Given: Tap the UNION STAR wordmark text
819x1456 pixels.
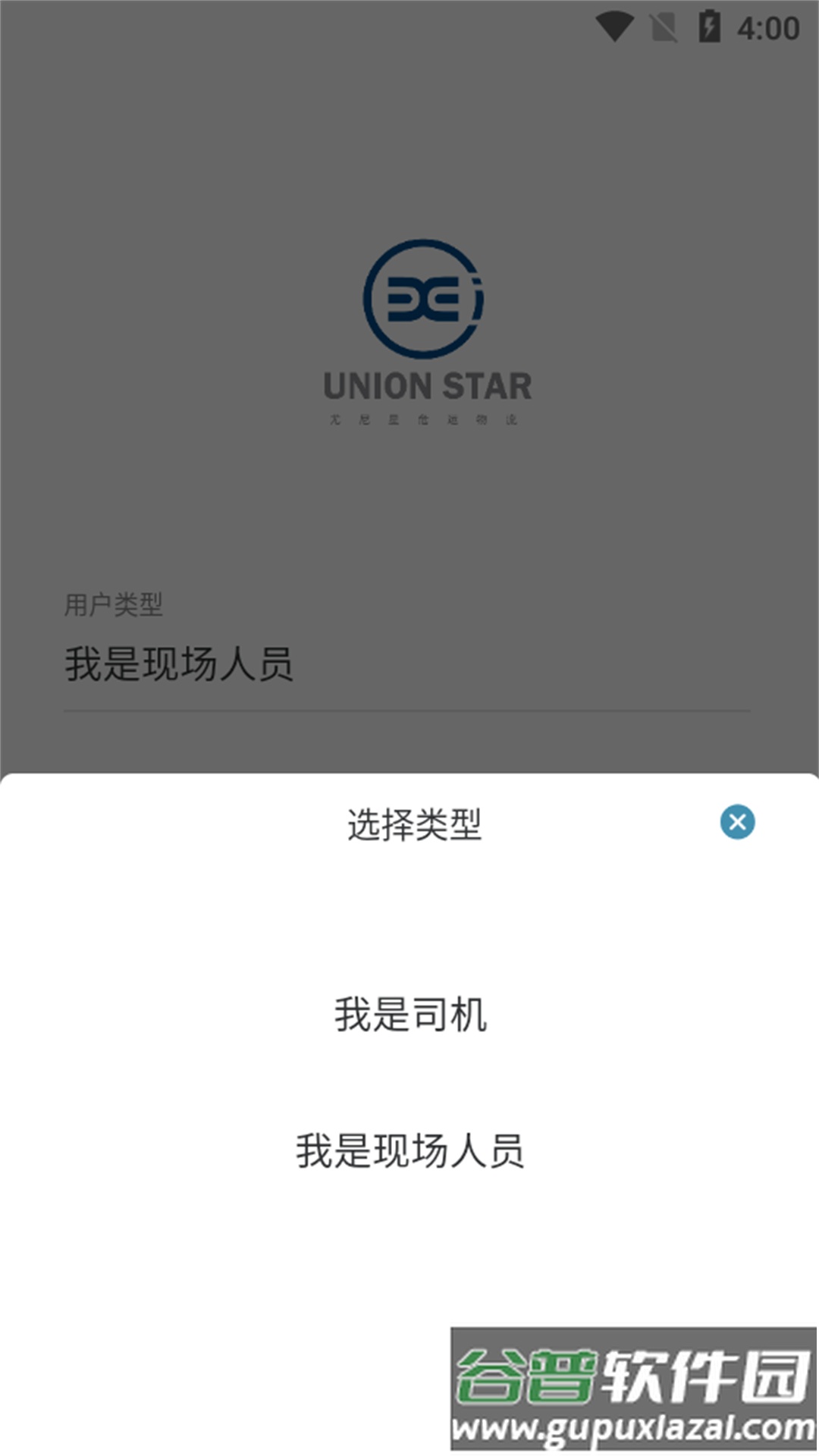Looking at the screenshot, I should (427, 385).
